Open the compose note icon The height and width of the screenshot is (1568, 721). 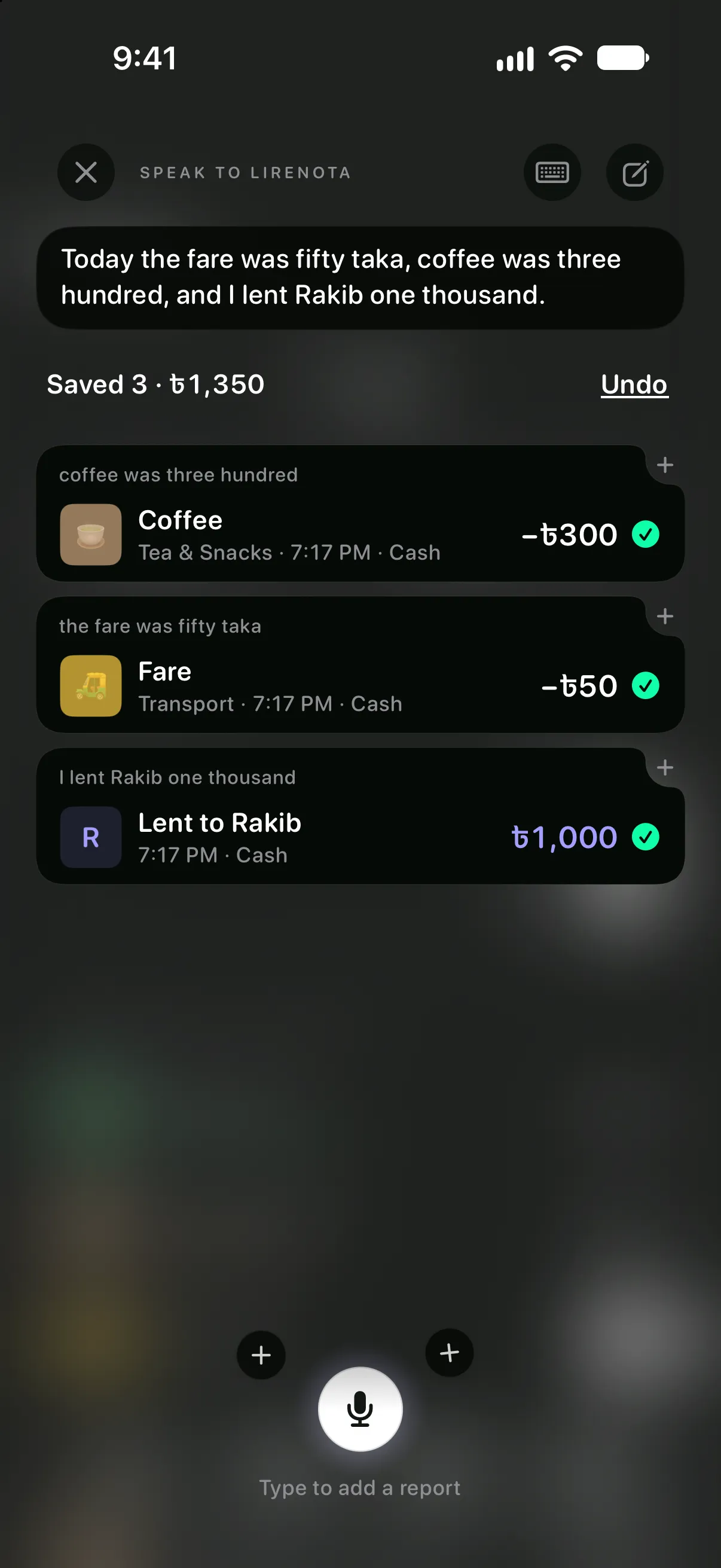coord(634,172)
